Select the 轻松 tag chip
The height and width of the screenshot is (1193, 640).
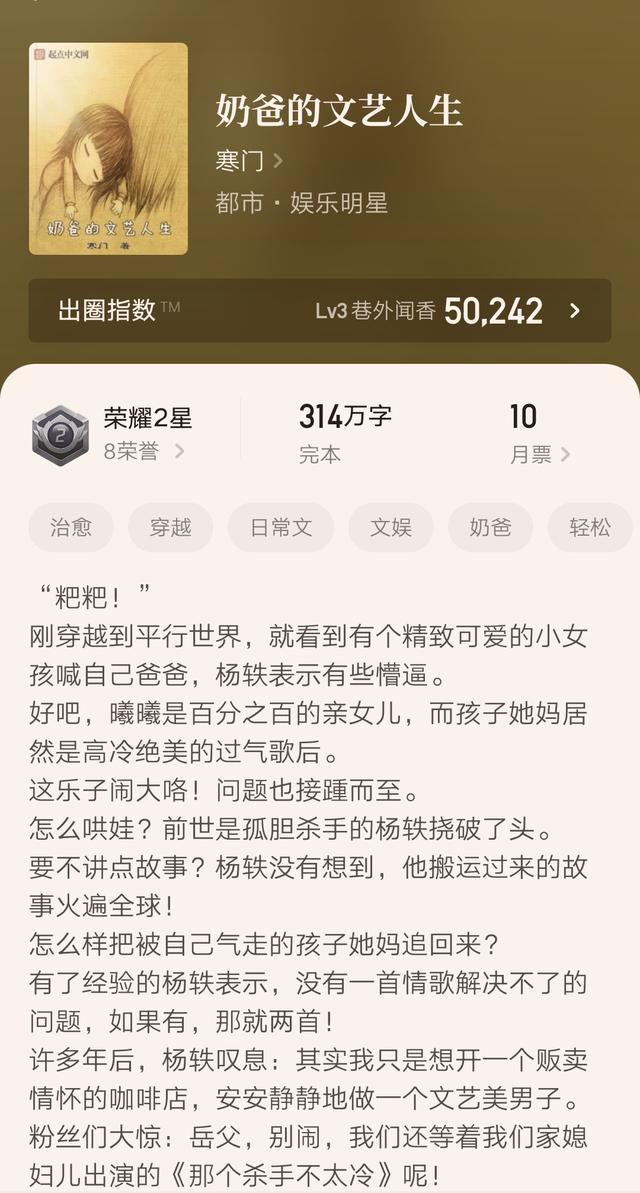tap(590, 527)
